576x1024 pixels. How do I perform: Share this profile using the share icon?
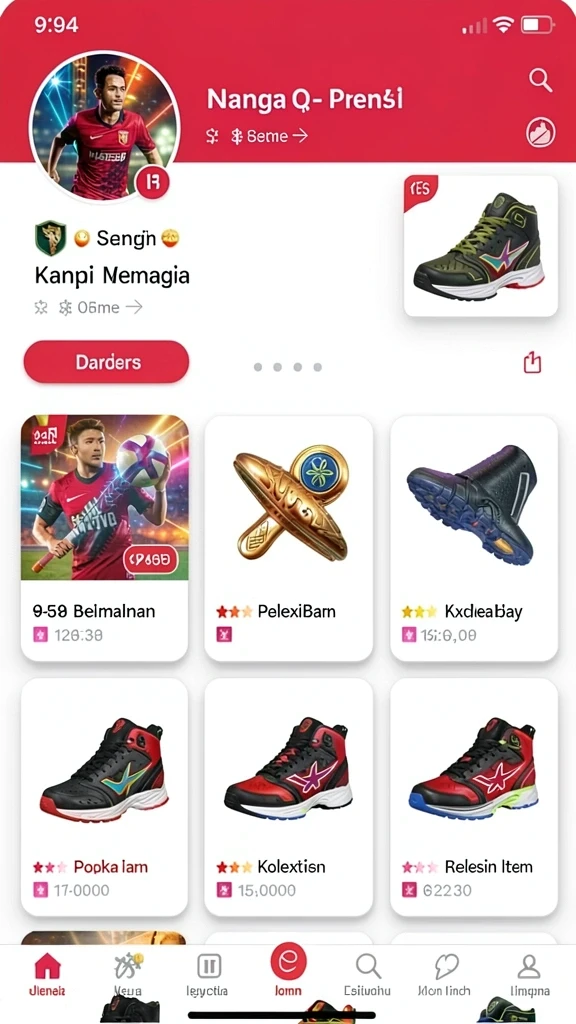coord(532,362)
